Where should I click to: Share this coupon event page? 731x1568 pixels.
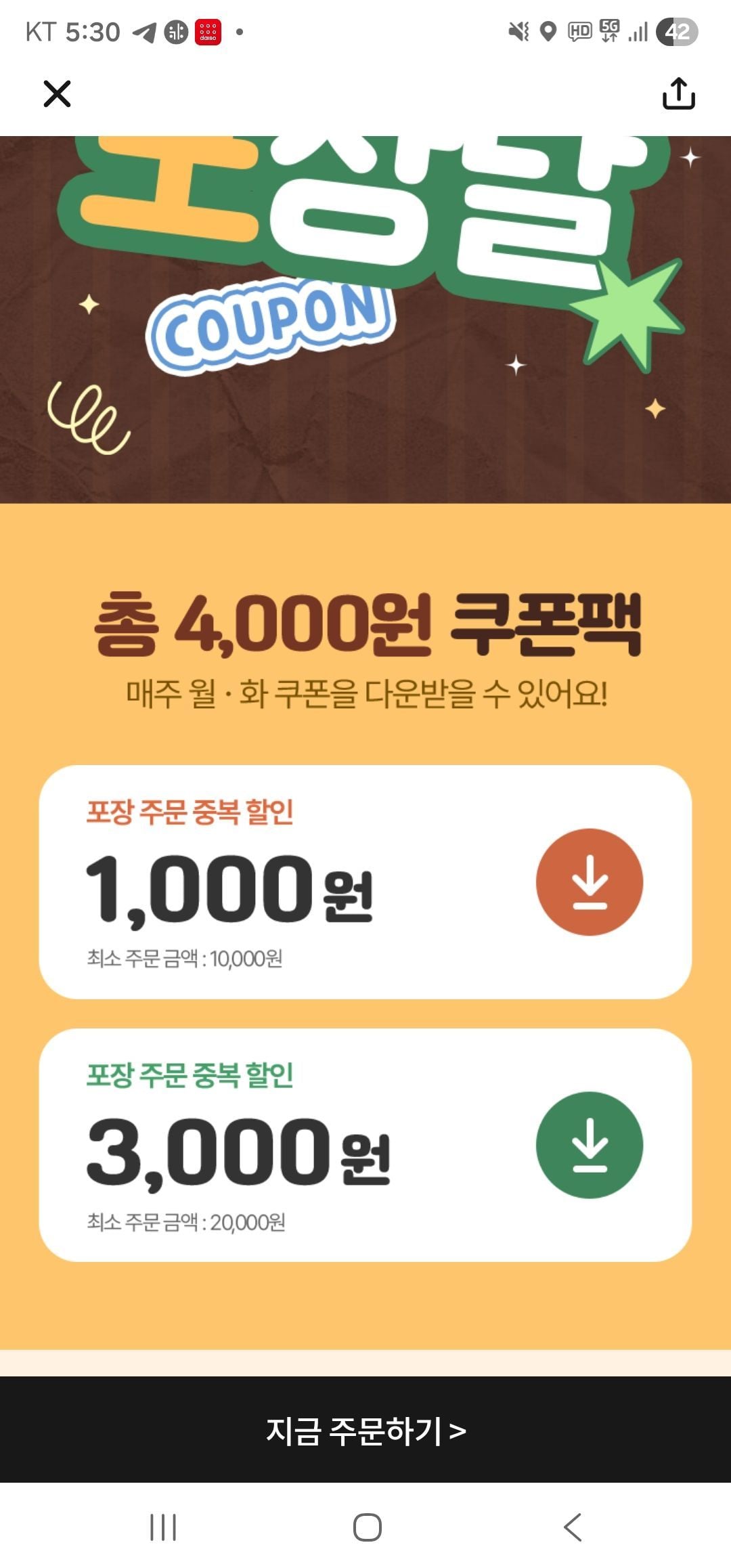[678, 93]
